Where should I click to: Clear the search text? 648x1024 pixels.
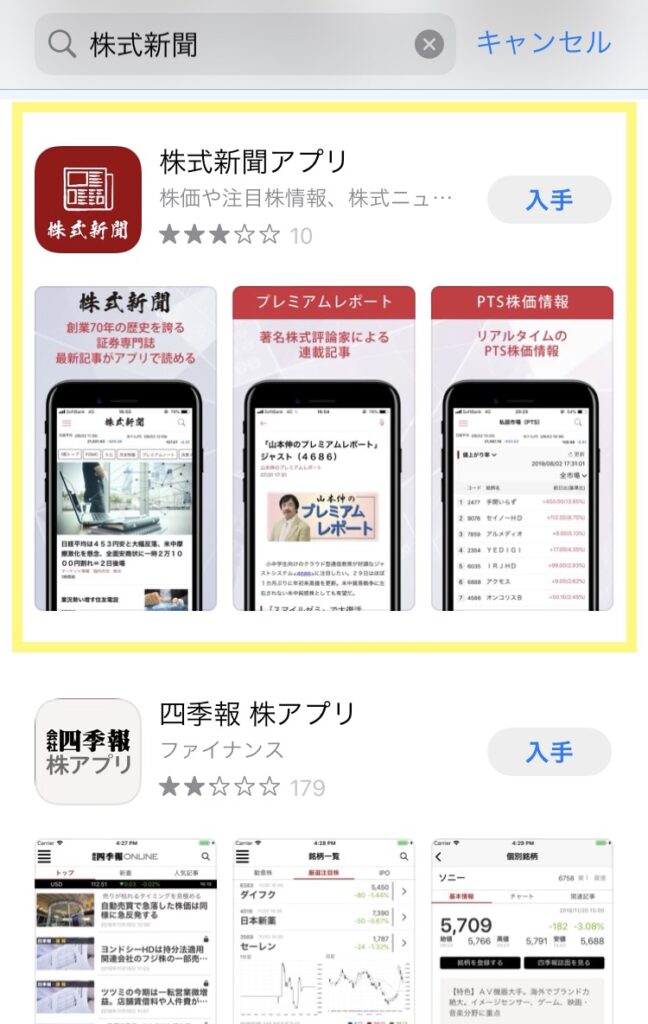coord(429,44)
